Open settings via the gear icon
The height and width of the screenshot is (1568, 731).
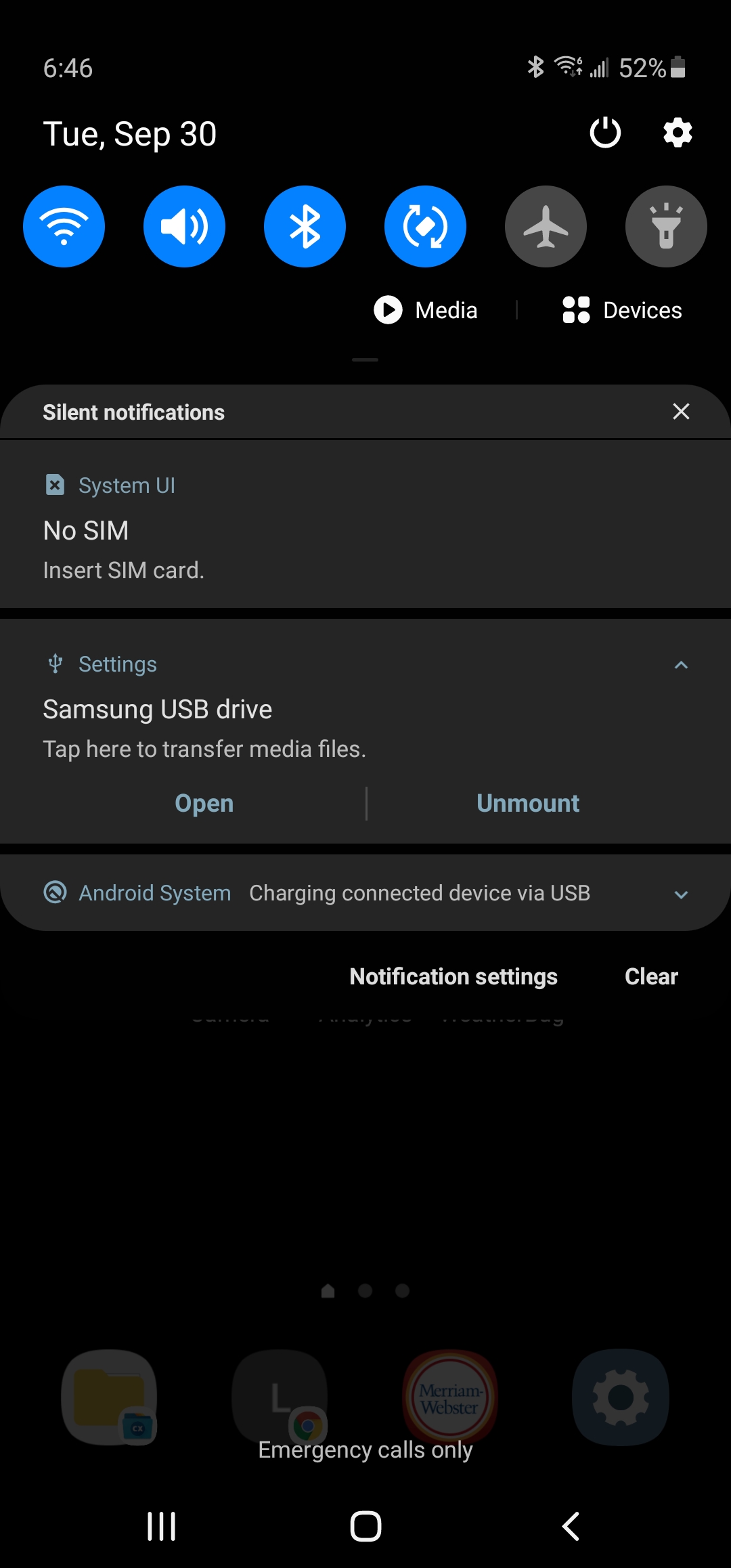[678, 133]
